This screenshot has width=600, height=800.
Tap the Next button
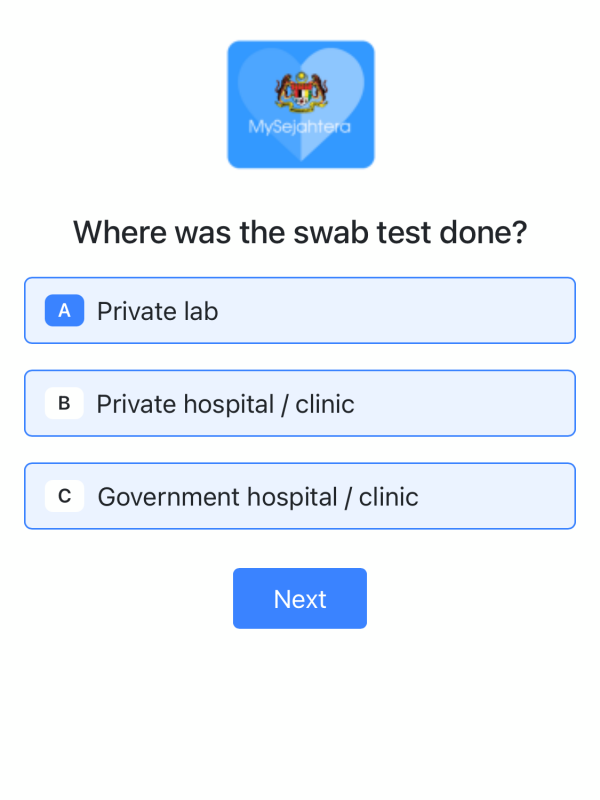click(300, 599)
